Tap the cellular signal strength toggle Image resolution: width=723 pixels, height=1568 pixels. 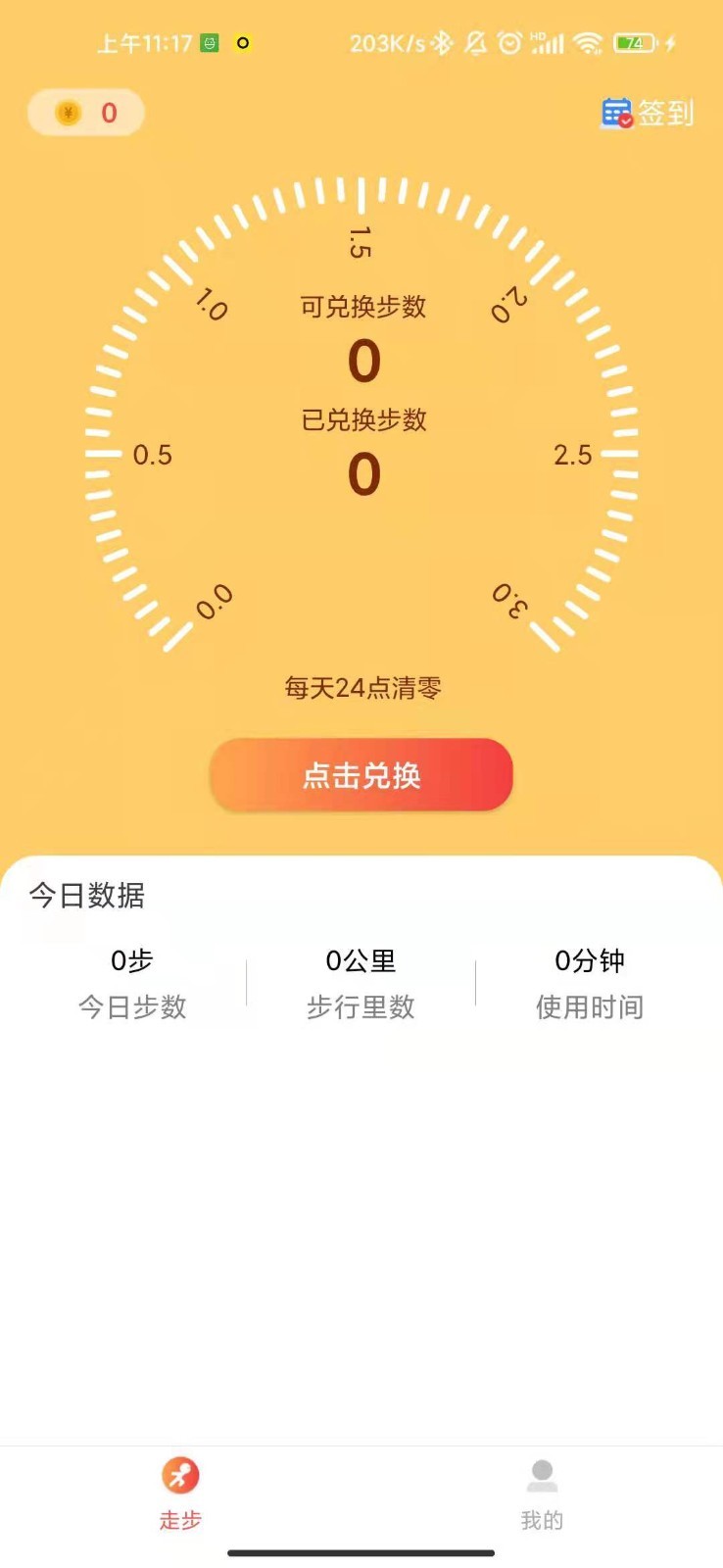coord(549,43)
